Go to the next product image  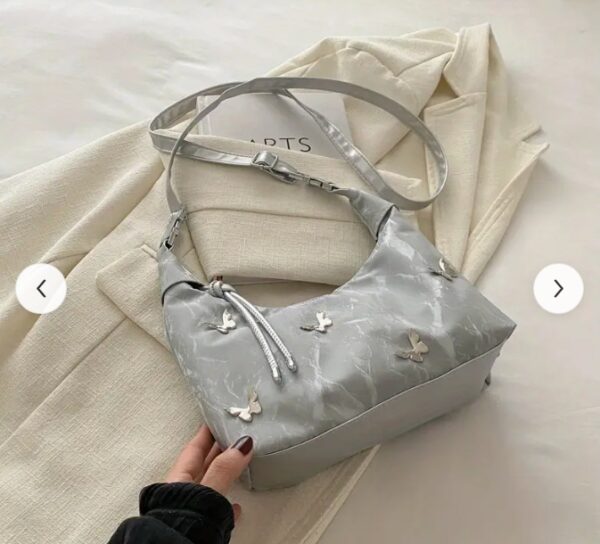tap(558, 289)
